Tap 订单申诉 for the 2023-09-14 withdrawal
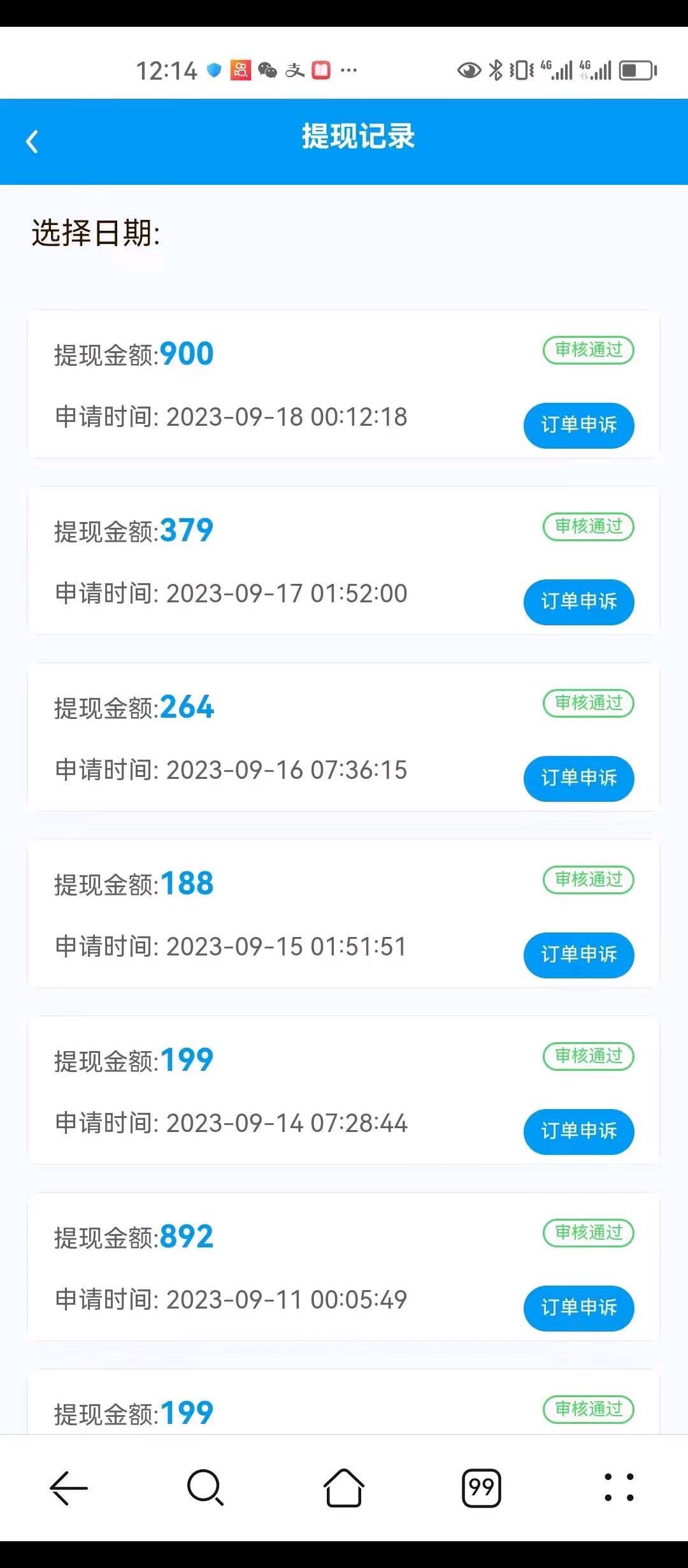688x1568 pixels. (578, 1131)
